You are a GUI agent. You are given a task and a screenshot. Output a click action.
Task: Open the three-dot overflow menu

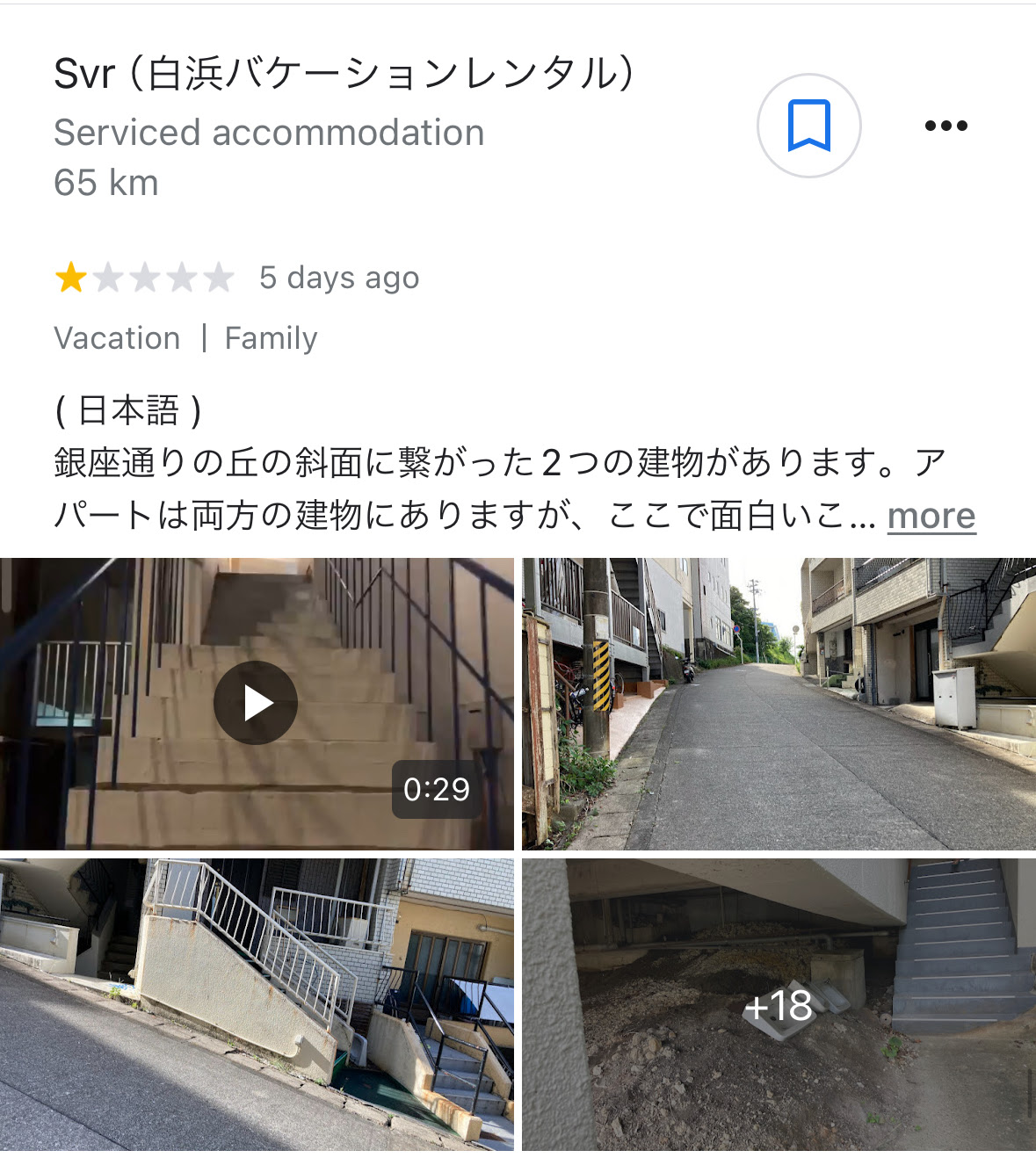click(x=944, y=125)
